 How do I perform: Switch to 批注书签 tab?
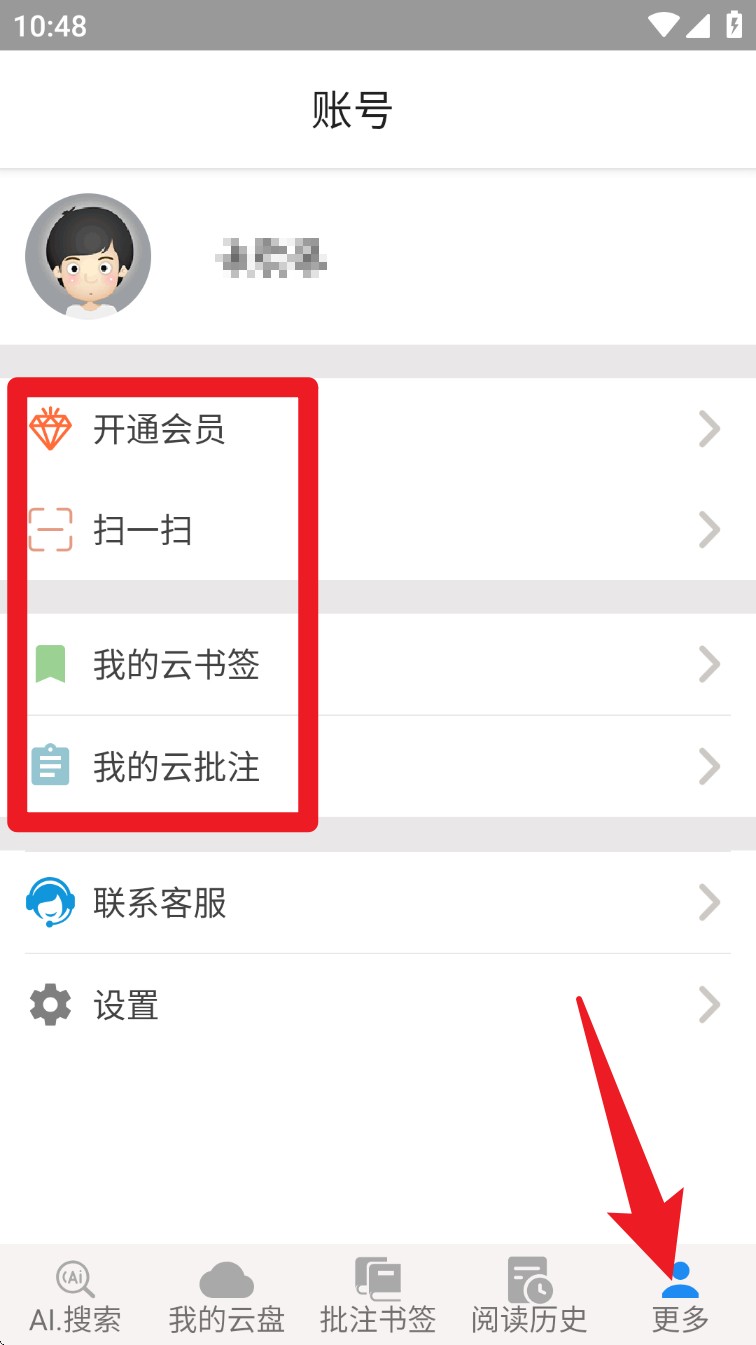click(x=378, y=1296)
